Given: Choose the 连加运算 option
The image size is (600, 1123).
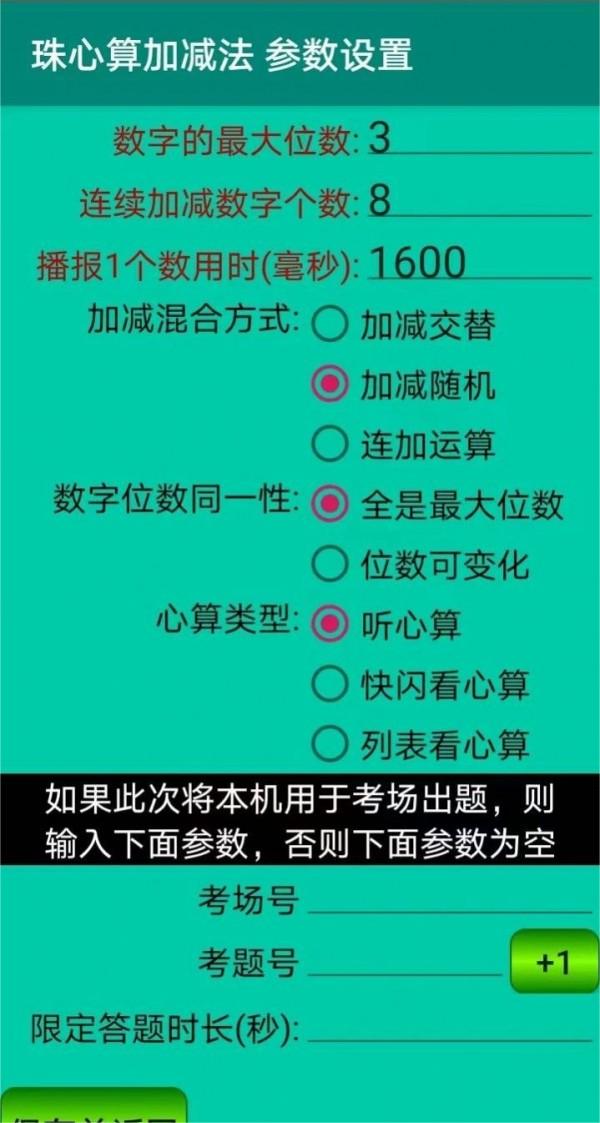Looking at the screenshot, I should click(x=329, y=445).
